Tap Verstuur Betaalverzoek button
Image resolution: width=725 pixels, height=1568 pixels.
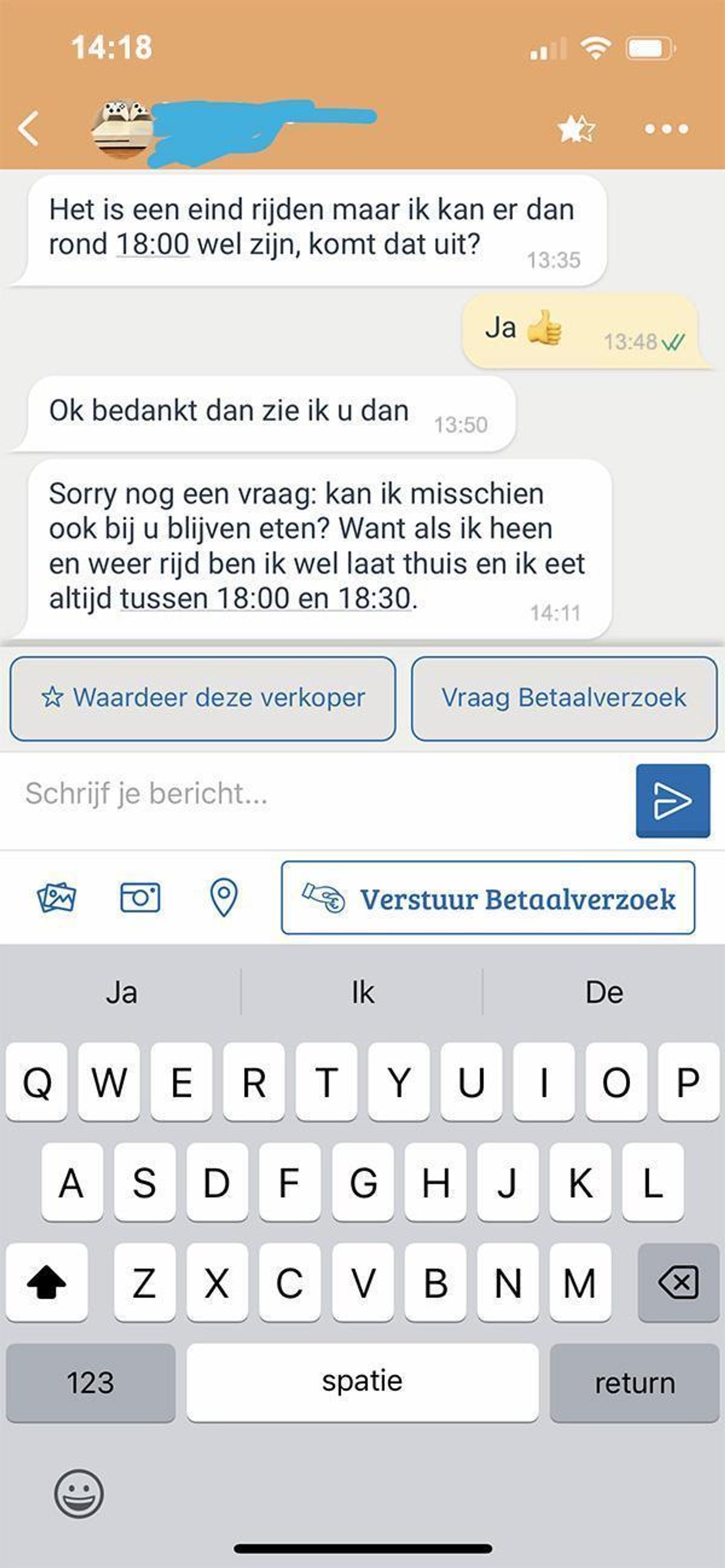pyautogui.click(x=488, y=898)
